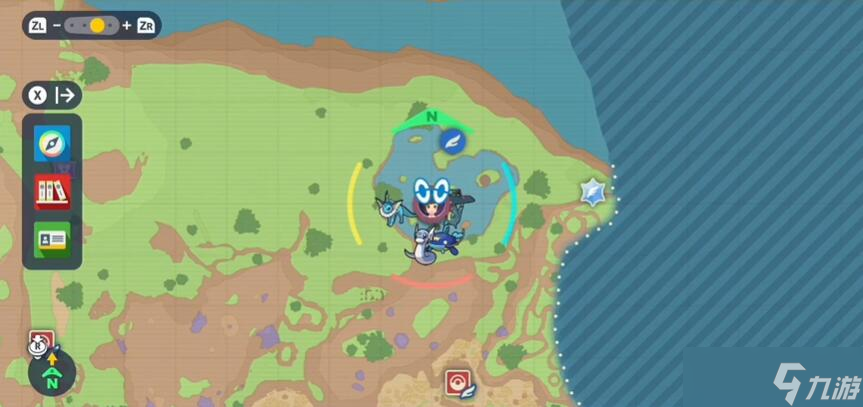Open the trainer profile card icon
This screenshot has width=863, height=407.
[52, 239]
